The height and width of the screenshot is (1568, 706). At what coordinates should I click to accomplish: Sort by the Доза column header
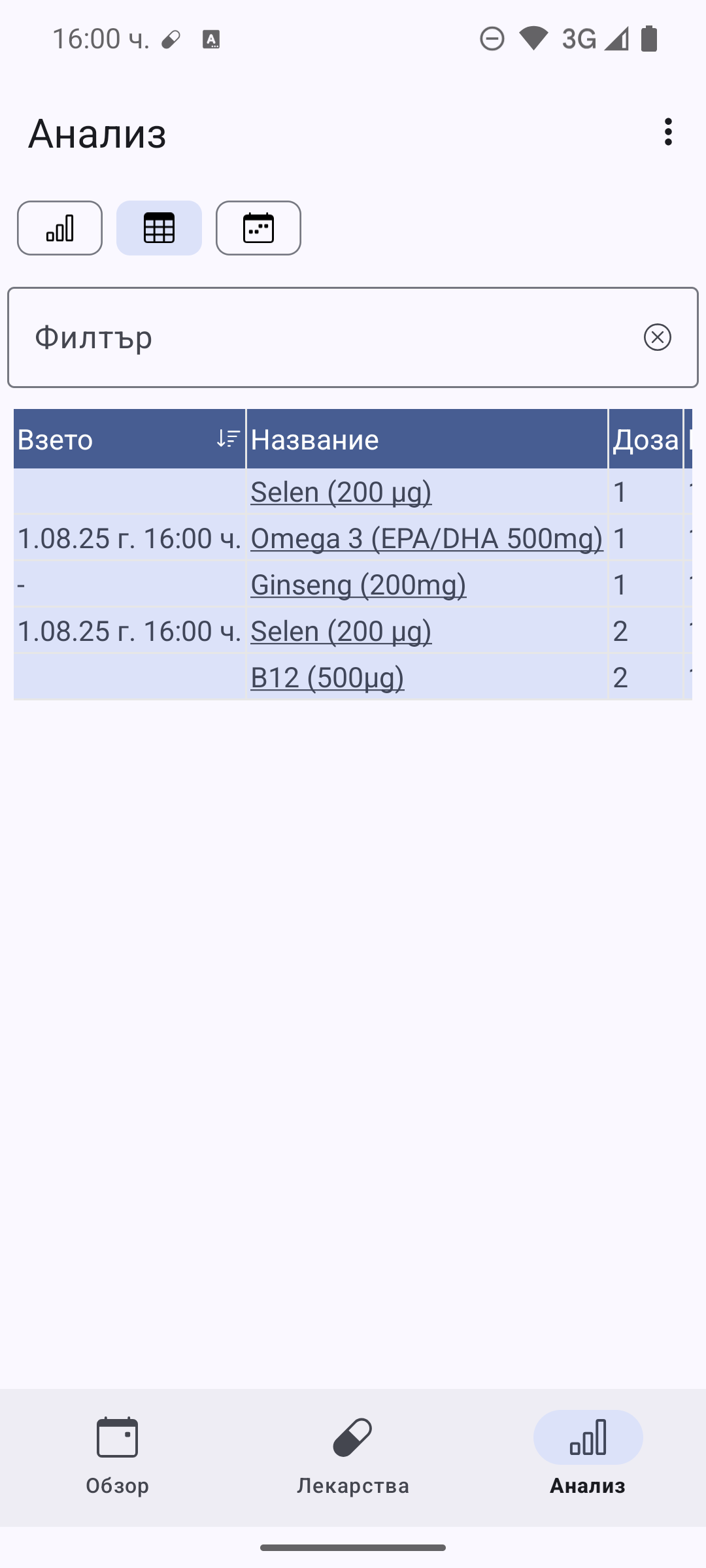645,439
